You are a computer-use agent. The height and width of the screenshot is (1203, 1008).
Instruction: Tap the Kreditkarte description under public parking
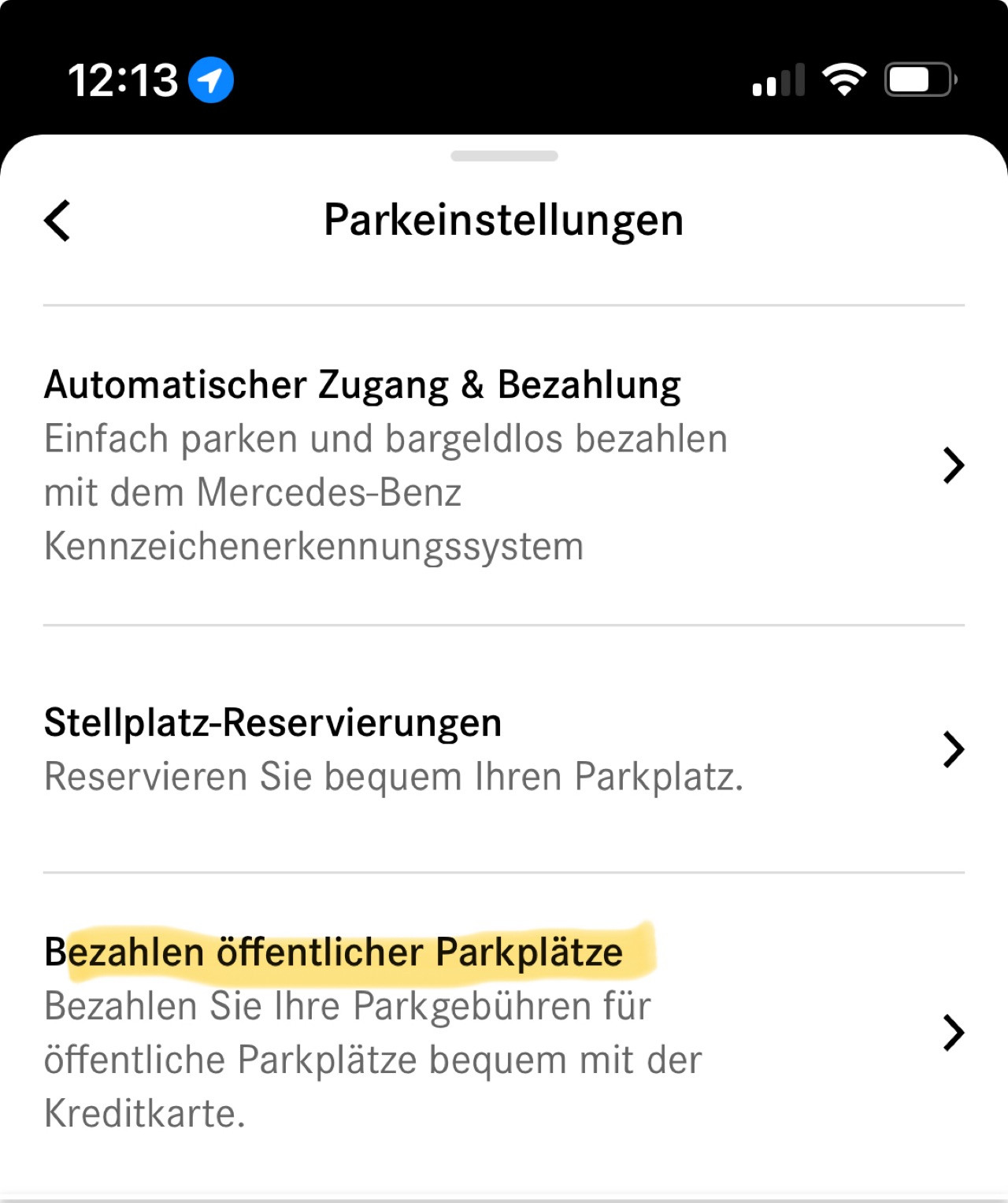click(x=146, y=1114)
